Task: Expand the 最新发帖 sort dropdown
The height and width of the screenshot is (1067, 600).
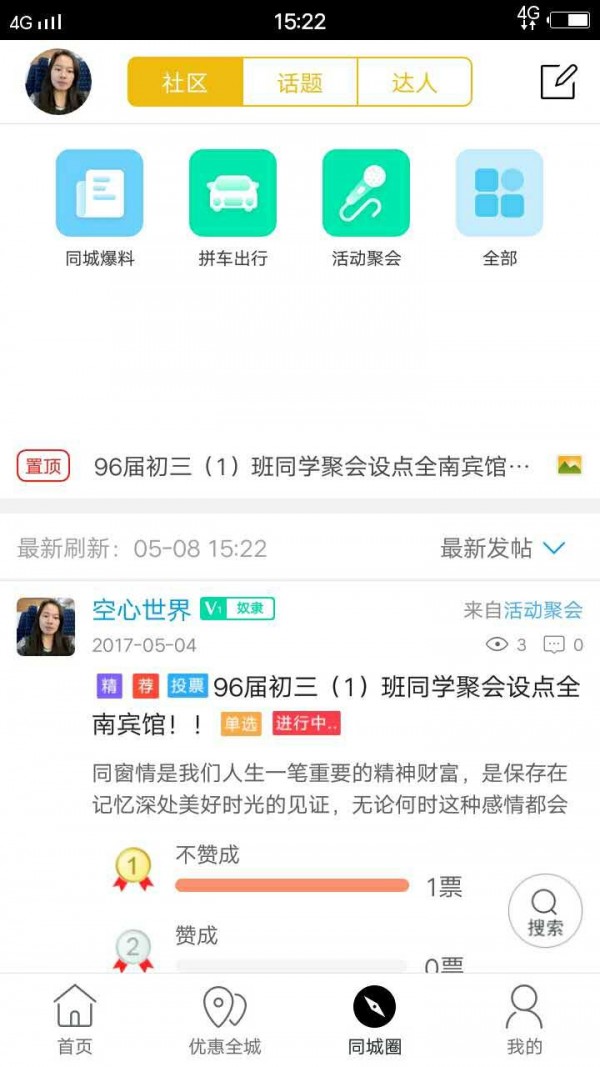Action: (503, 548)
